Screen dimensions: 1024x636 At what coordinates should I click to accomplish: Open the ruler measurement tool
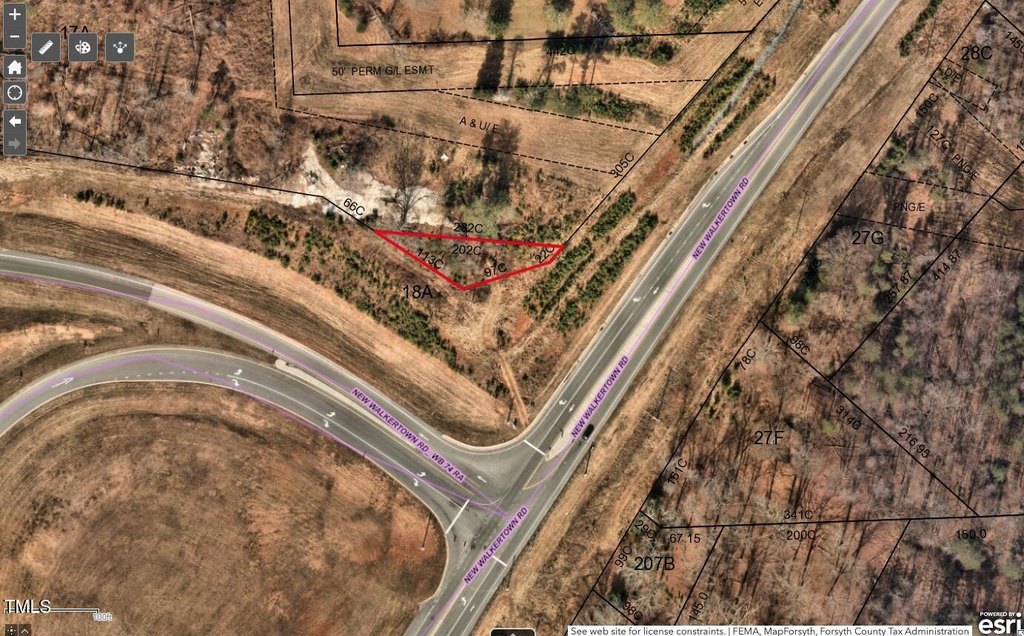point(47,47)
